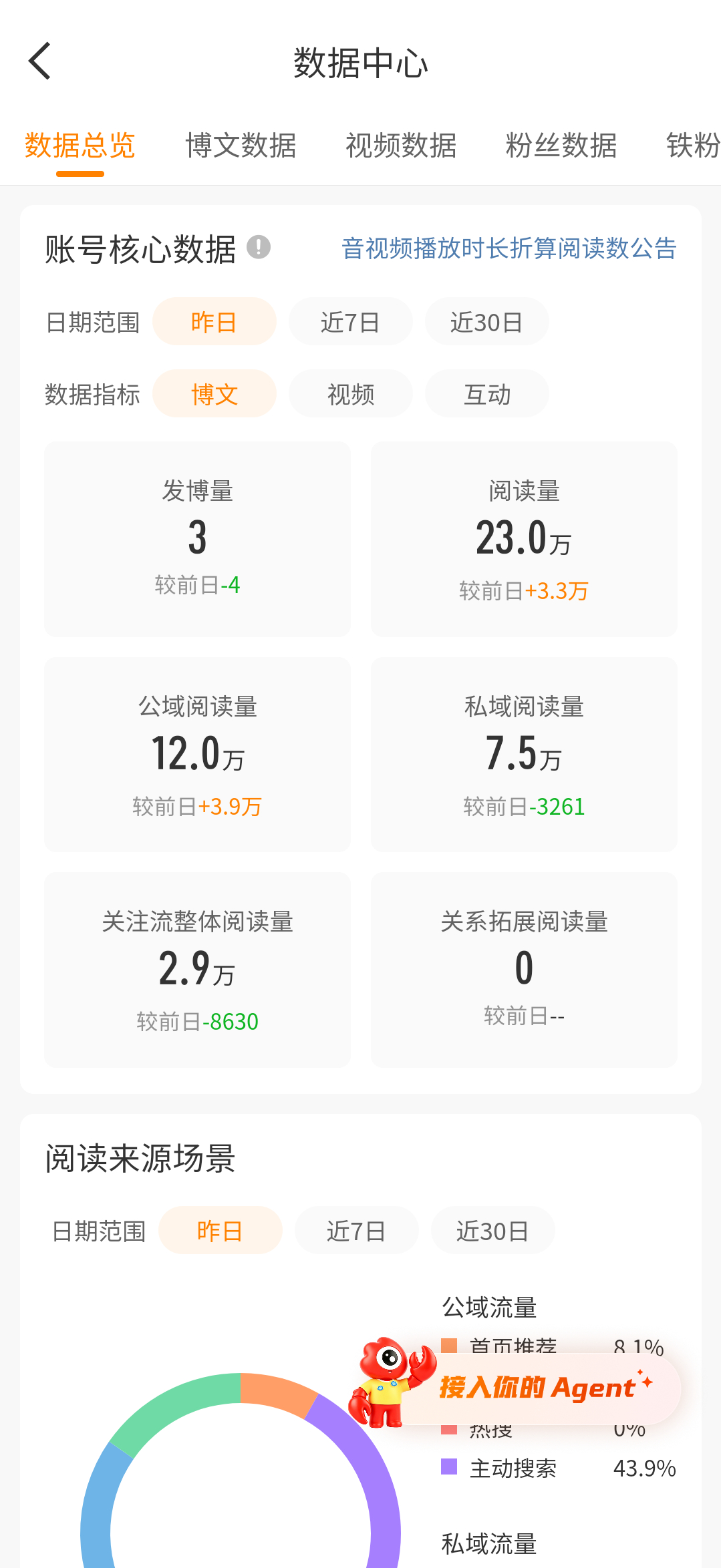Open the 音视频播放时长折算阅读数公告 link
This screenshot has height=1568, width=721.
509,248
